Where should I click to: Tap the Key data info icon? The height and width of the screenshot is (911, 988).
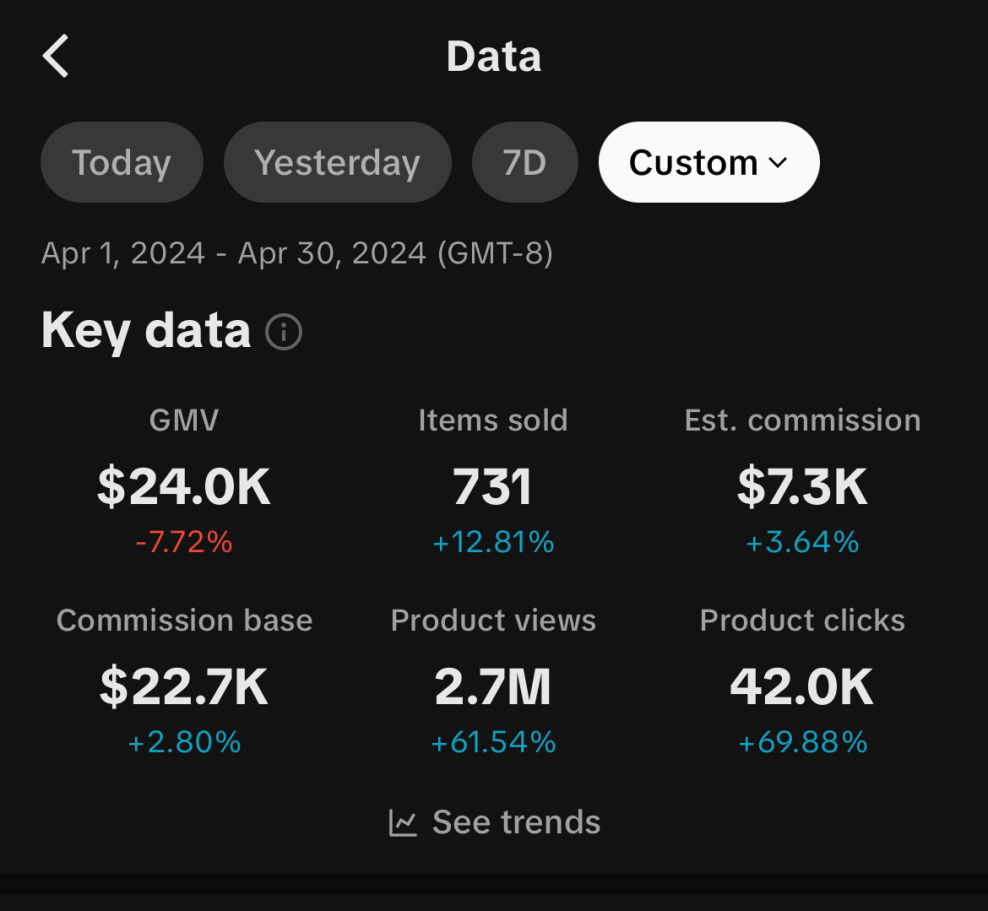click(x=283, y=332)
